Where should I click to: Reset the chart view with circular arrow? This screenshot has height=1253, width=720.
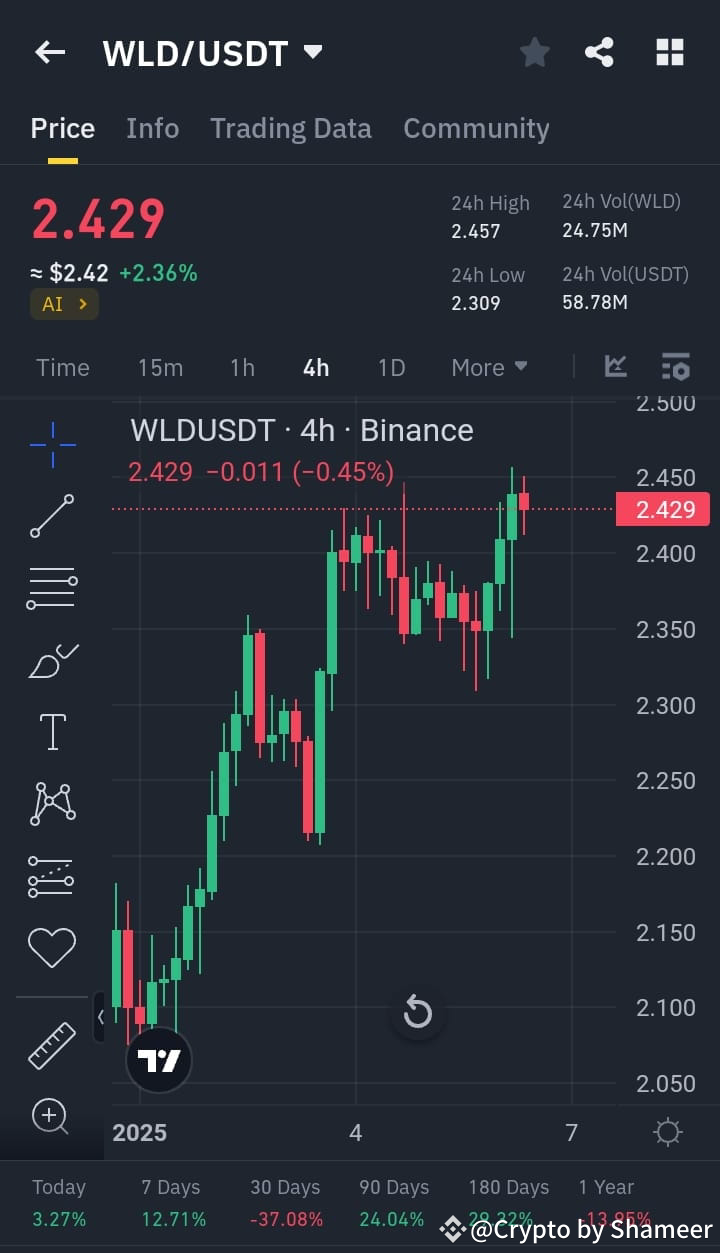[417, 1013]
